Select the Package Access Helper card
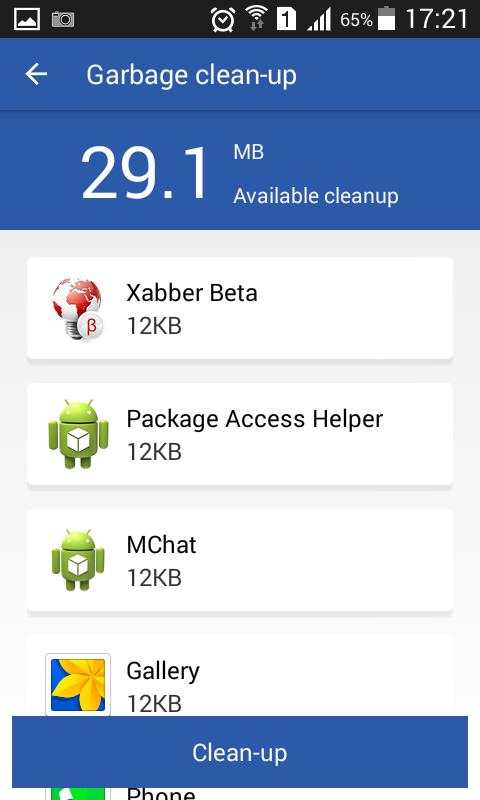Viewport: 480px width, 800px height. click(x=240, y=434)
